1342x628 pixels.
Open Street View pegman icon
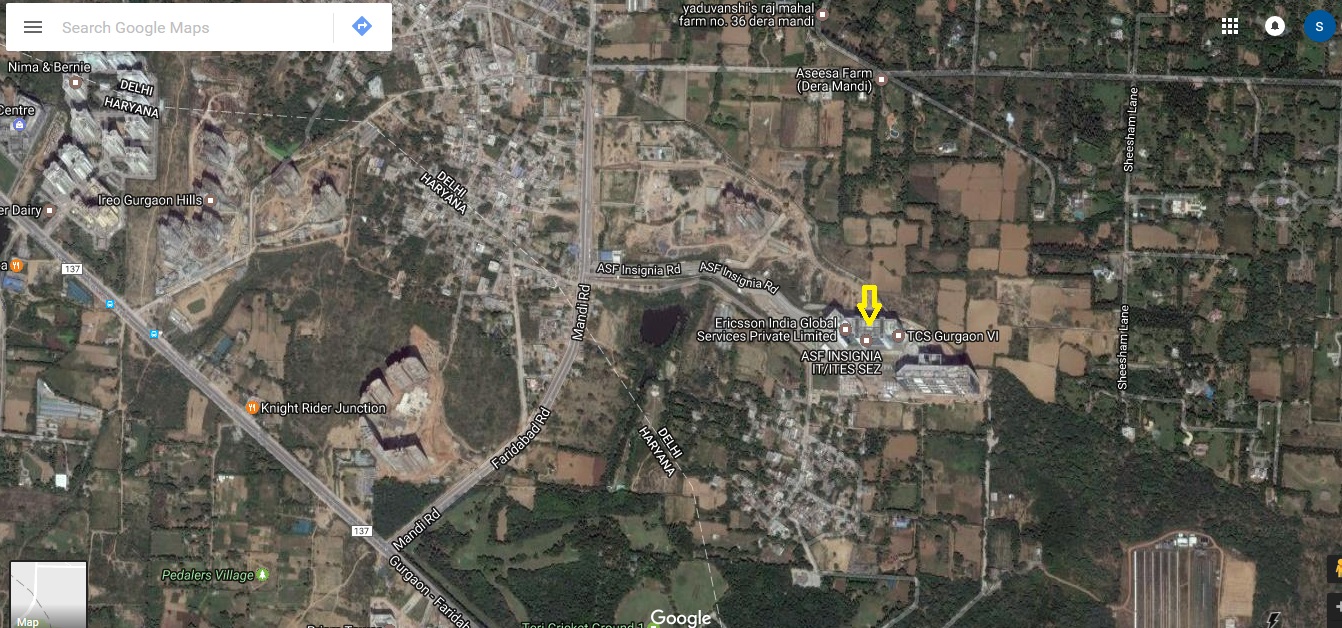[1335, 568]
